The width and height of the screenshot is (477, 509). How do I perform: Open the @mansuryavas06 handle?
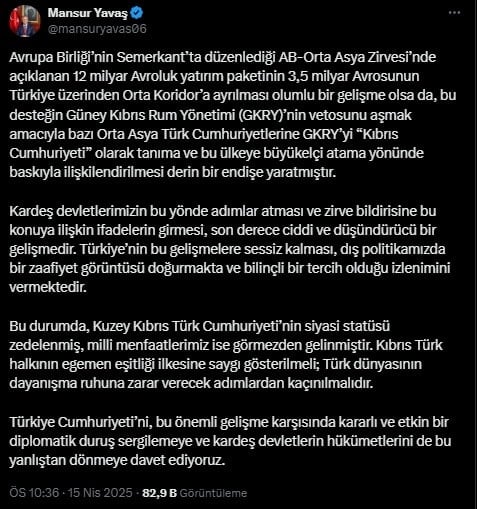(97, 29)
